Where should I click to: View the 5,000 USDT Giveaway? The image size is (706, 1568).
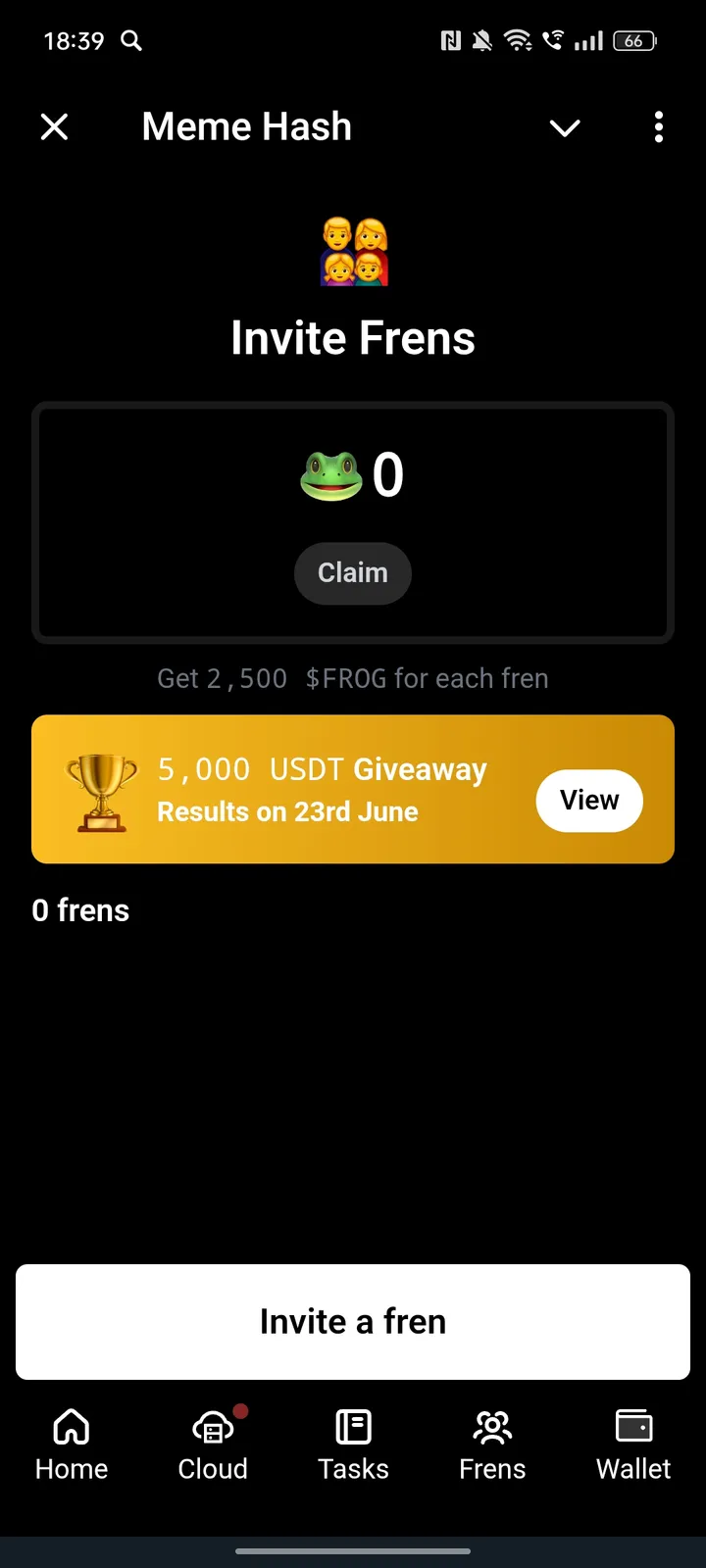tap(589, 801)
